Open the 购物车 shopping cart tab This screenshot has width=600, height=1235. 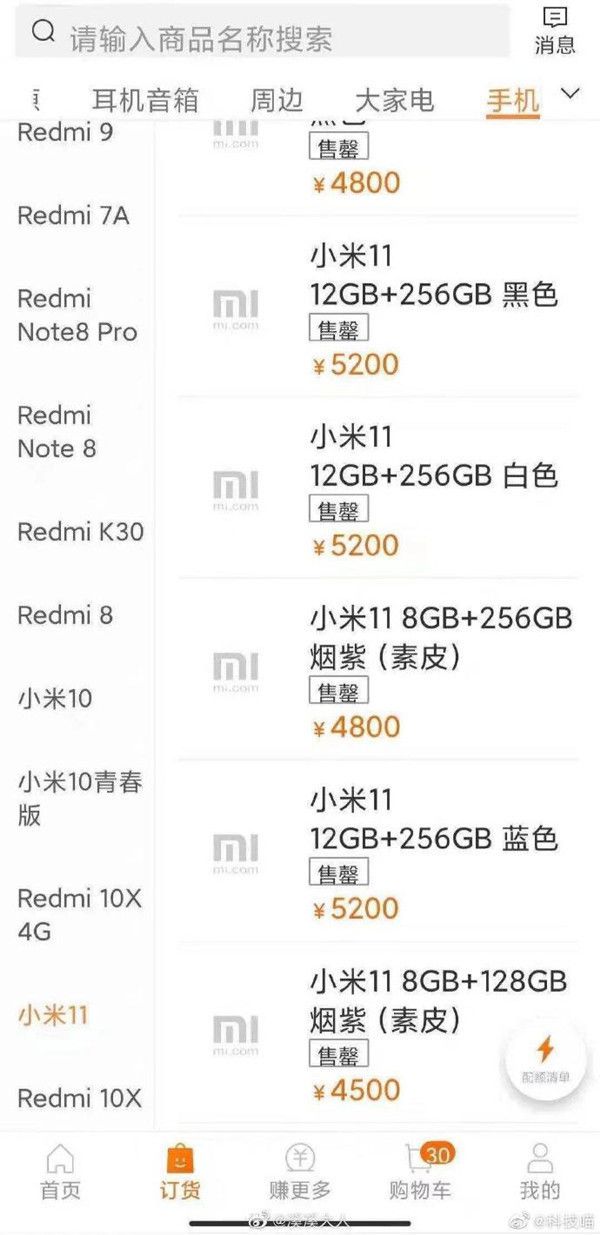pos(420,1172)
